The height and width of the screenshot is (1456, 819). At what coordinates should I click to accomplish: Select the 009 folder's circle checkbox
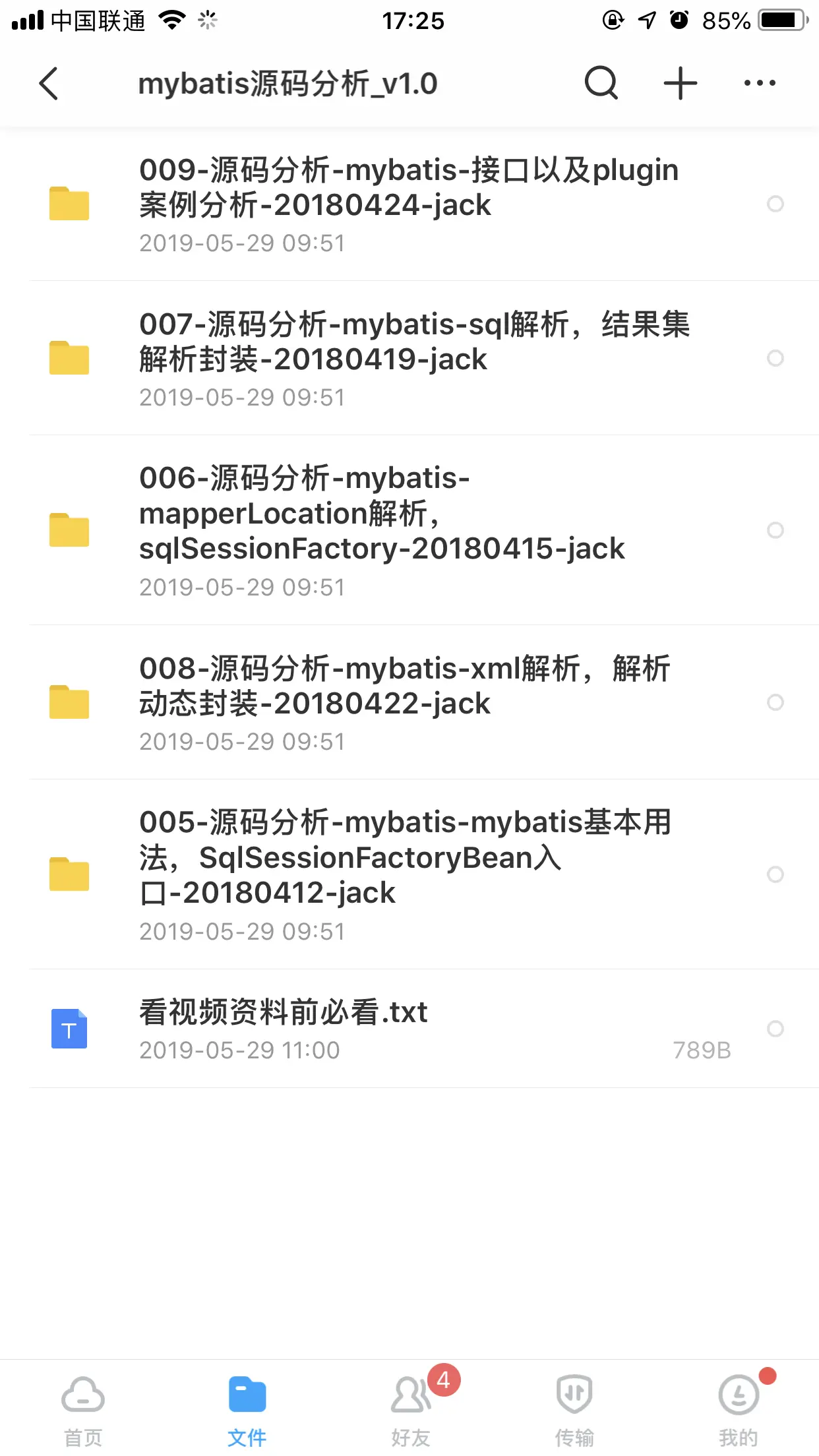tap(775, 204)
